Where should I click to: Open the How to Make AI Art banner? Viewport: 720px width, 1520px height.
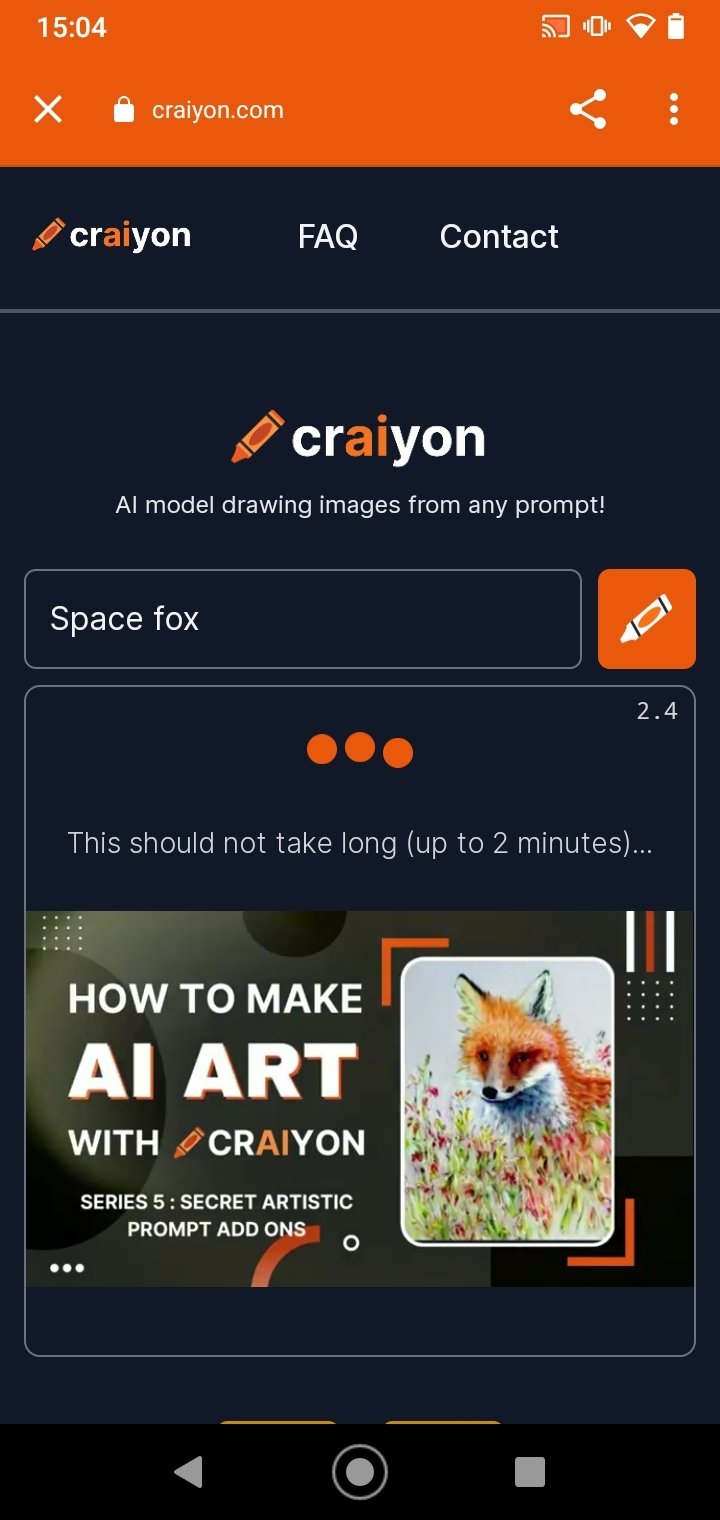coord(360,1098)
